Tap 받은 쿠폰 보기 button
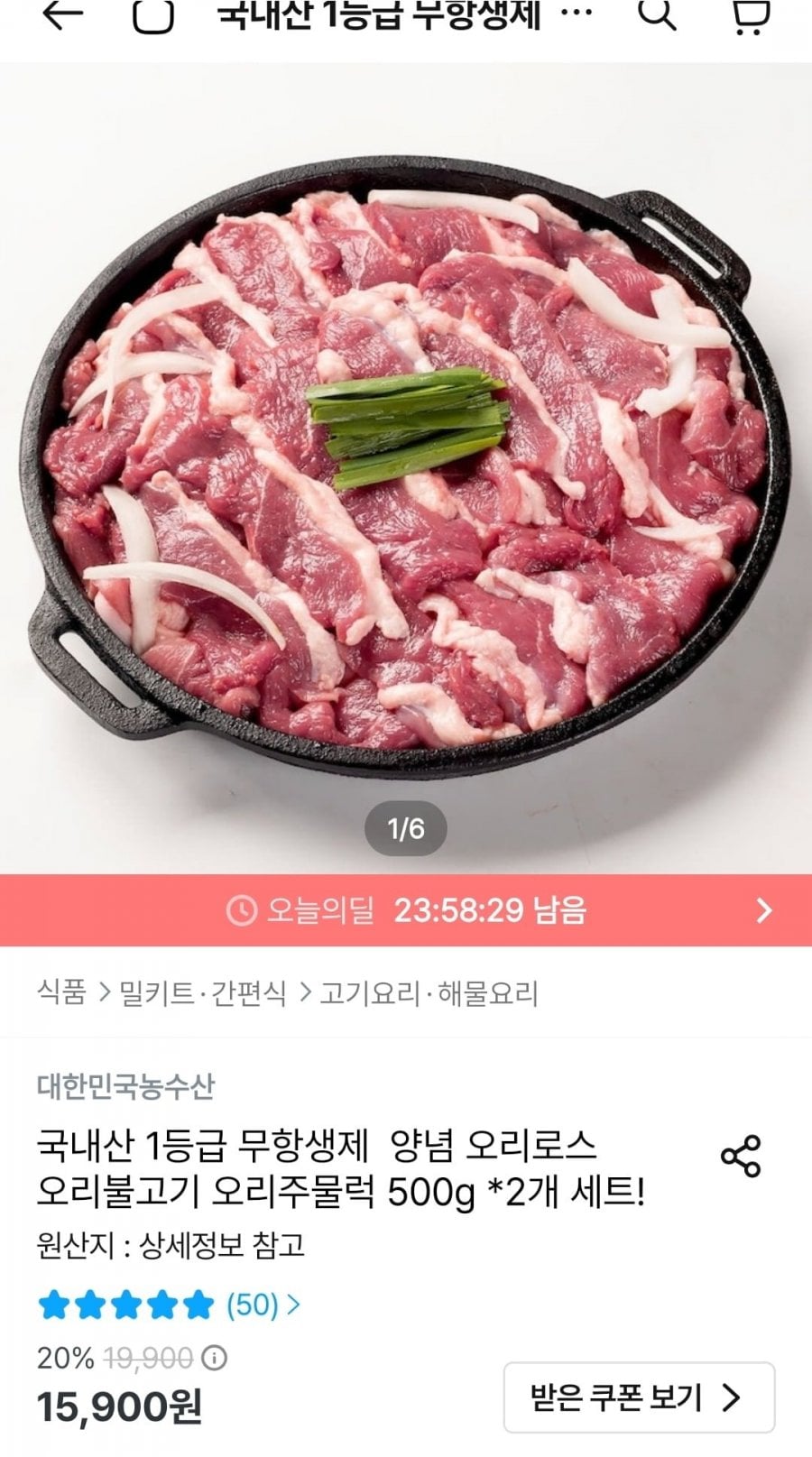This screenshot has width=812, height=1457. tap(639, 1397)
